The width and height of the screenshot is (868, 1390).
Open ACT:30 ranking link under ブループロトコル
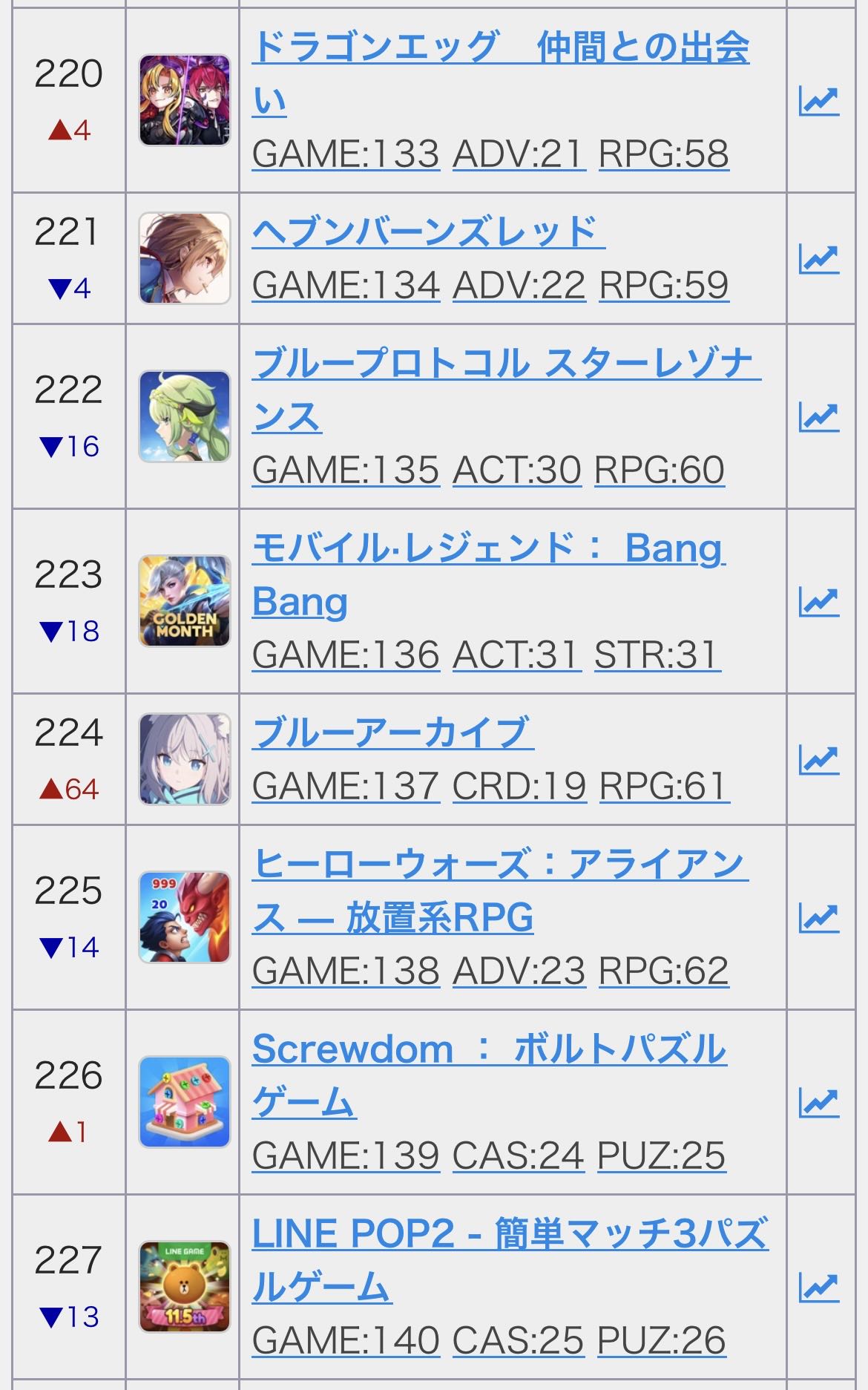(516, 471)
